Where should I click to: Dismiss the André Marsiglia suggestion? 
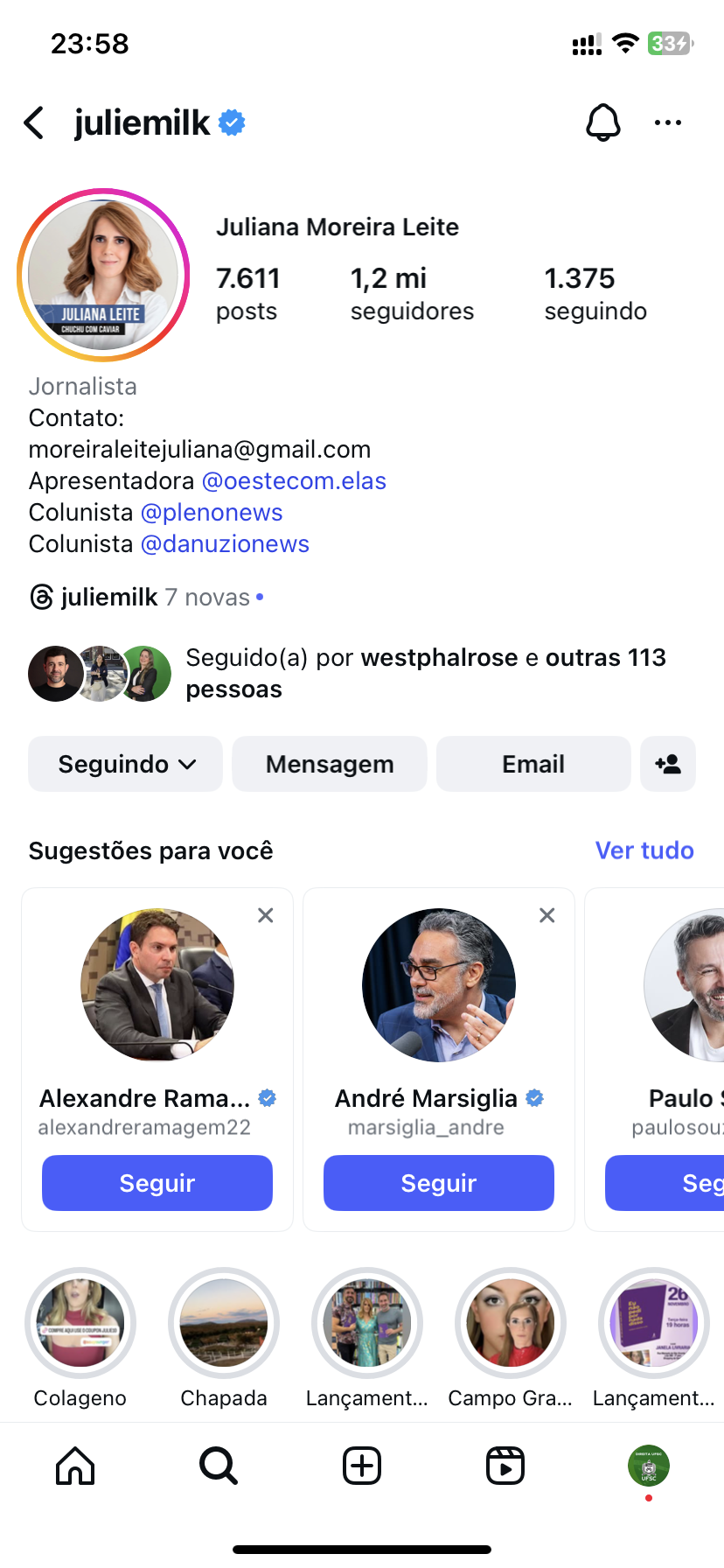[547, 915]
